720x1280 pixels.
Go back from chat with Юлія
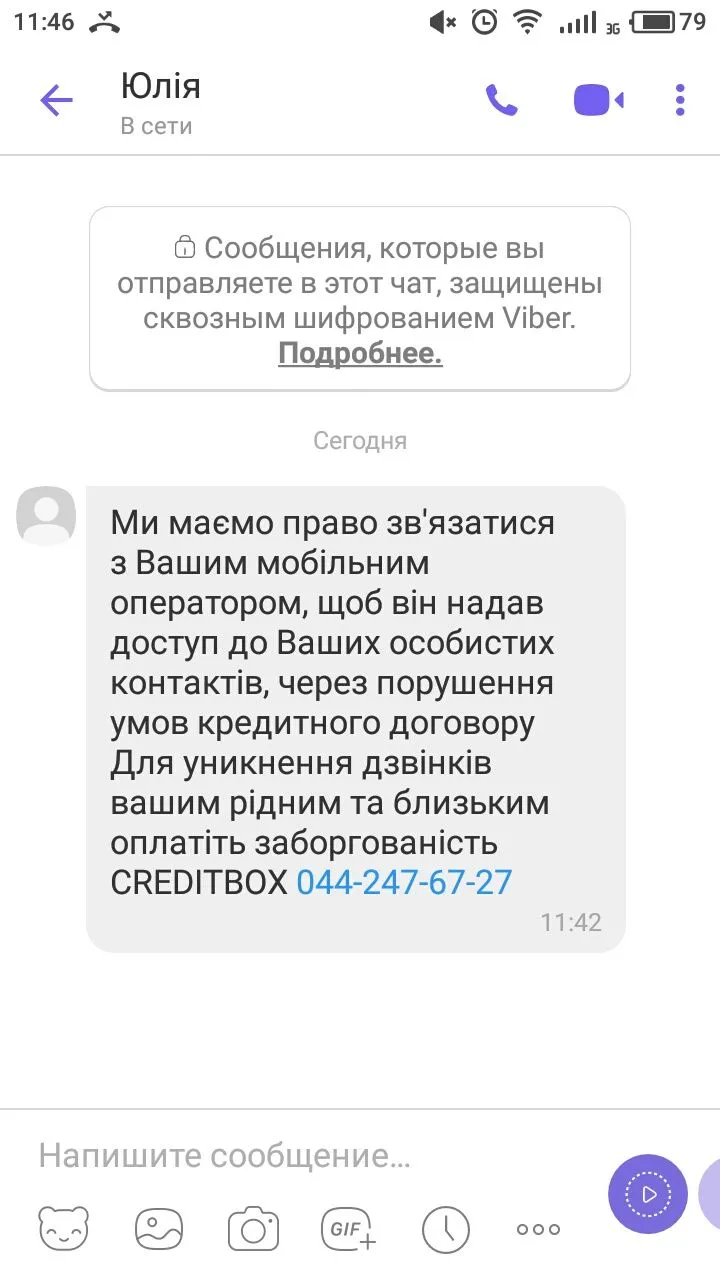tap(56, 100)
